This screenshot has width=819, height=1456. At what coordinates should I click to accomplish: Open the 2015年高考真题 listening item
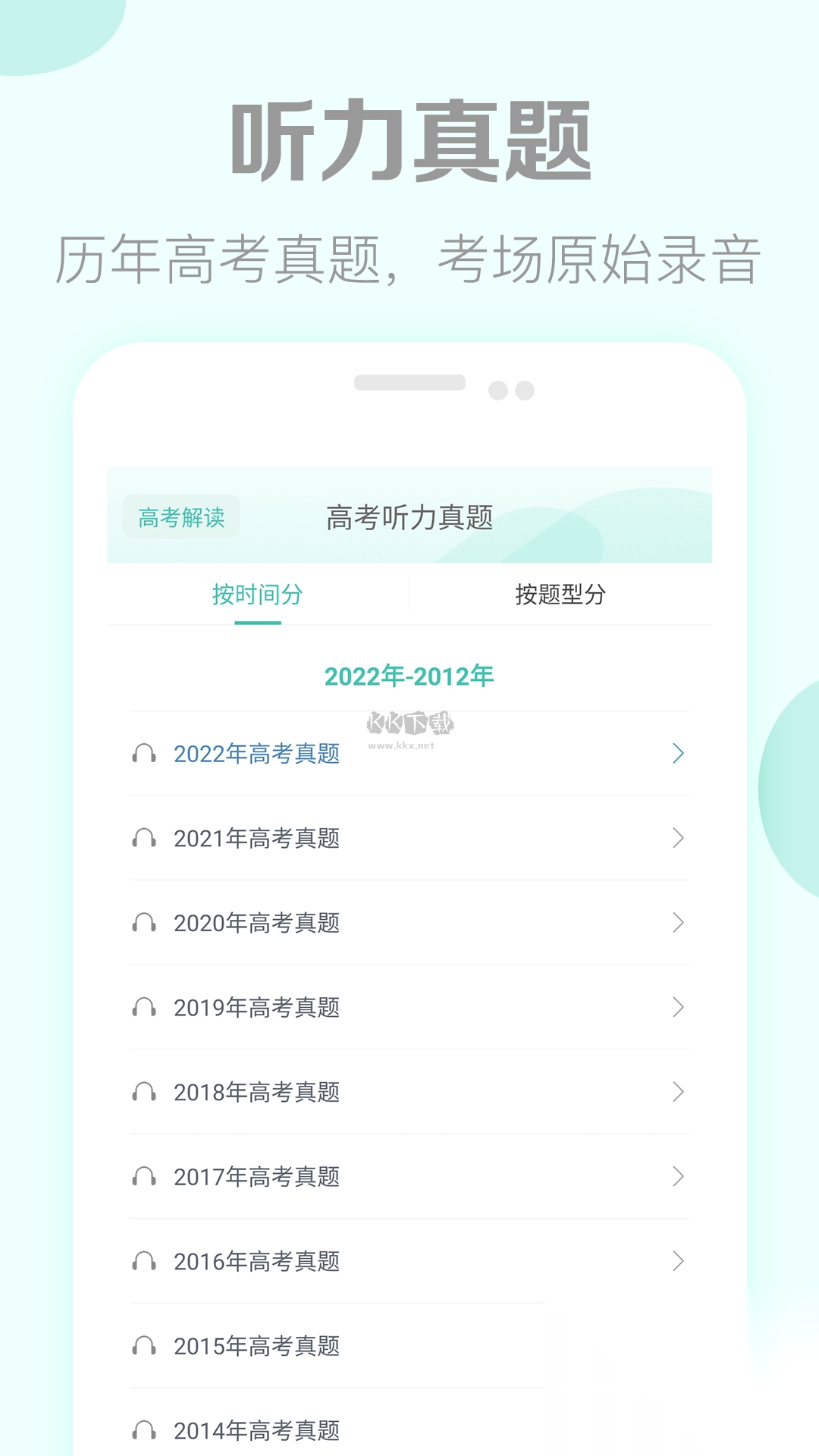pyautogui.click(x=258, y=1346)
